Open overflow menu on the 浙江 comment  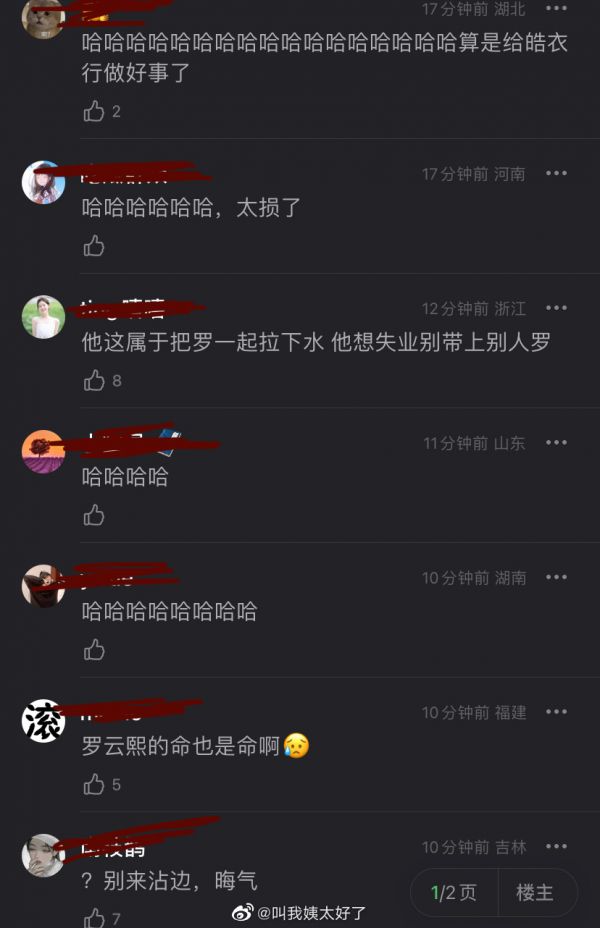click(x=556, y=309)
